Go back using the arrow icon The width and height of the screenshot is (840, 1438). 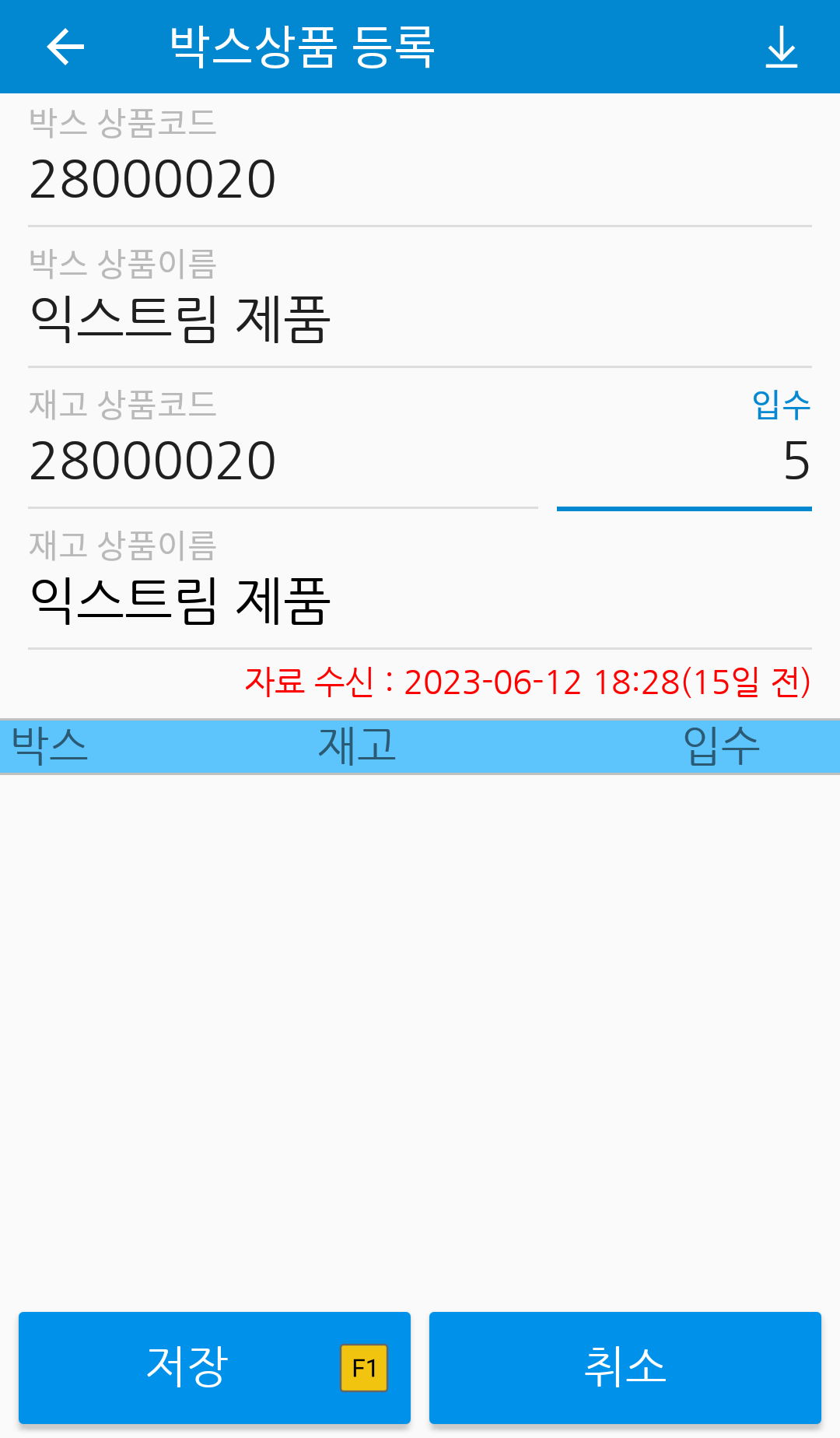[x=65, y=47]
